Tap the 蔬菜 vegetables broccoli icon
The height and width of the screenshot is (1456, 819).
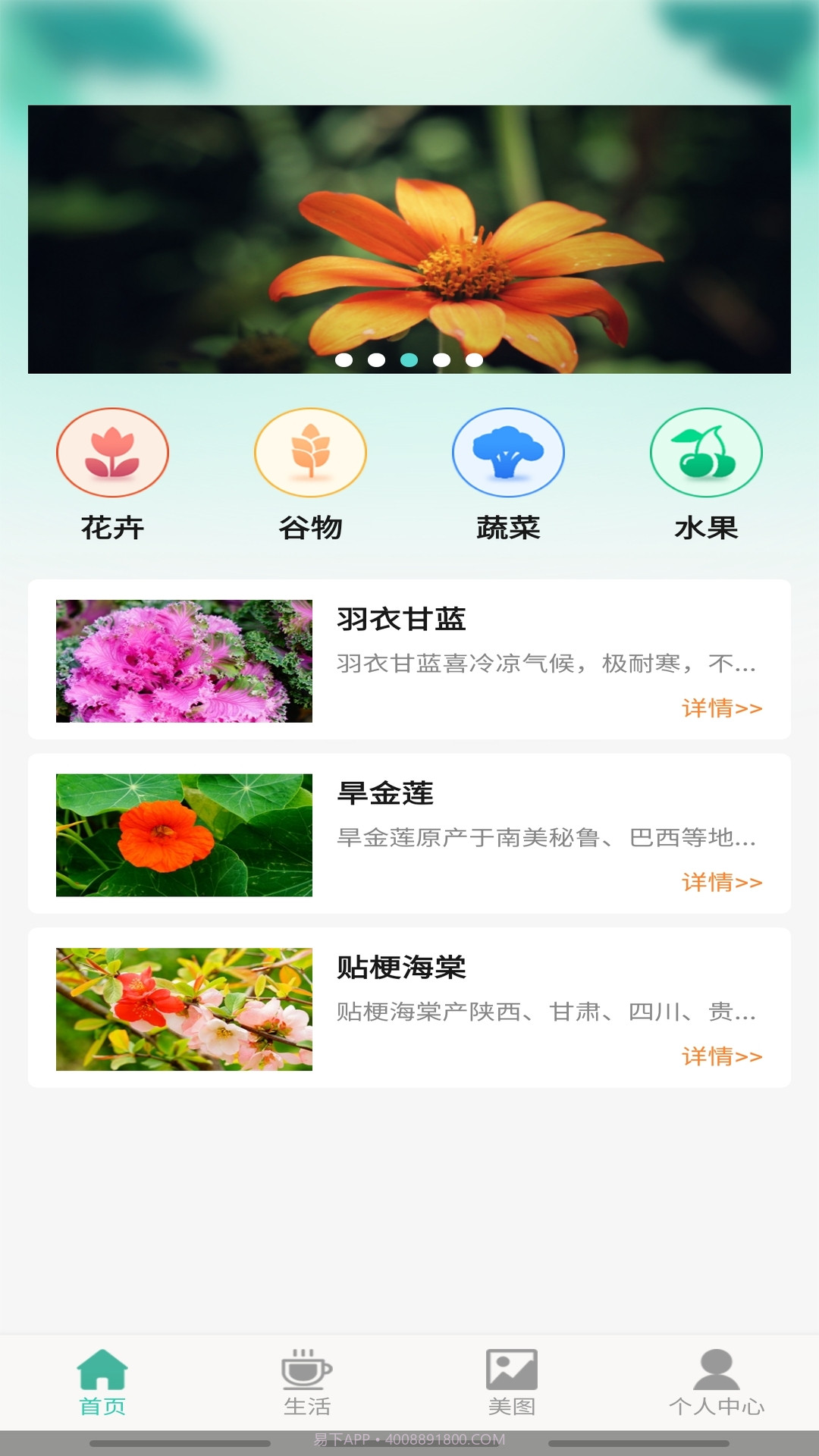pos(508,452)
